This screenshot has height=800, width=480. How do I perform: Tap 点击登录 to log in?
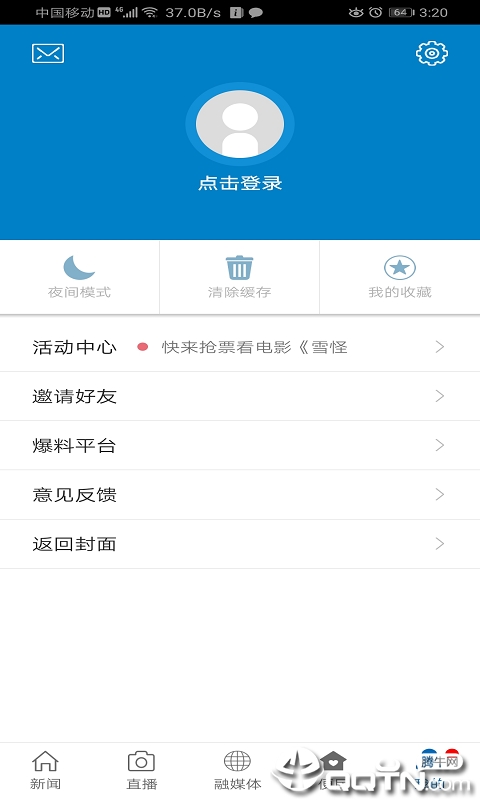240,183
